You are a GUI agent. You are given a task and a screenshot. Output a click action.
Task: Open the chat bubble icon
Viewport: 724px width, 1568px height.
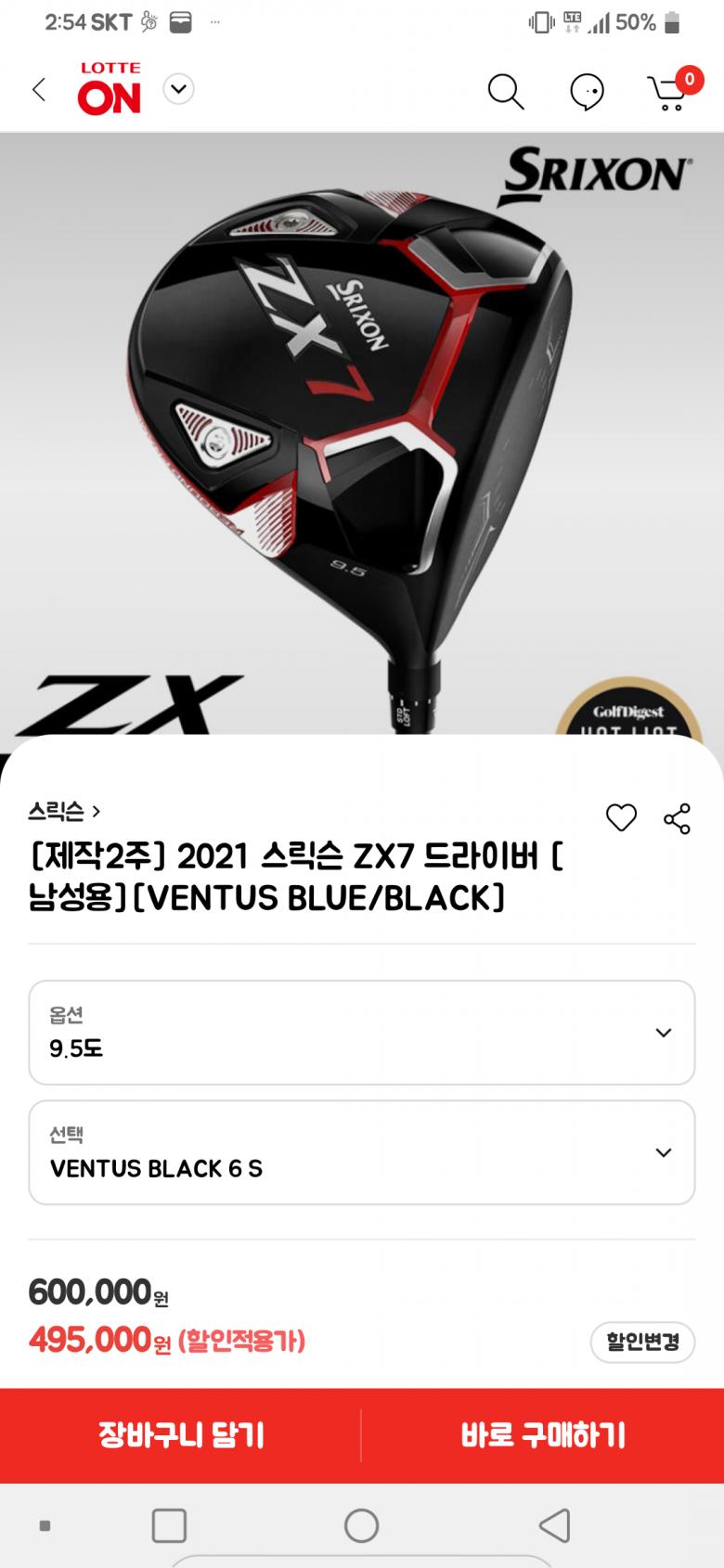pos(587,92)
